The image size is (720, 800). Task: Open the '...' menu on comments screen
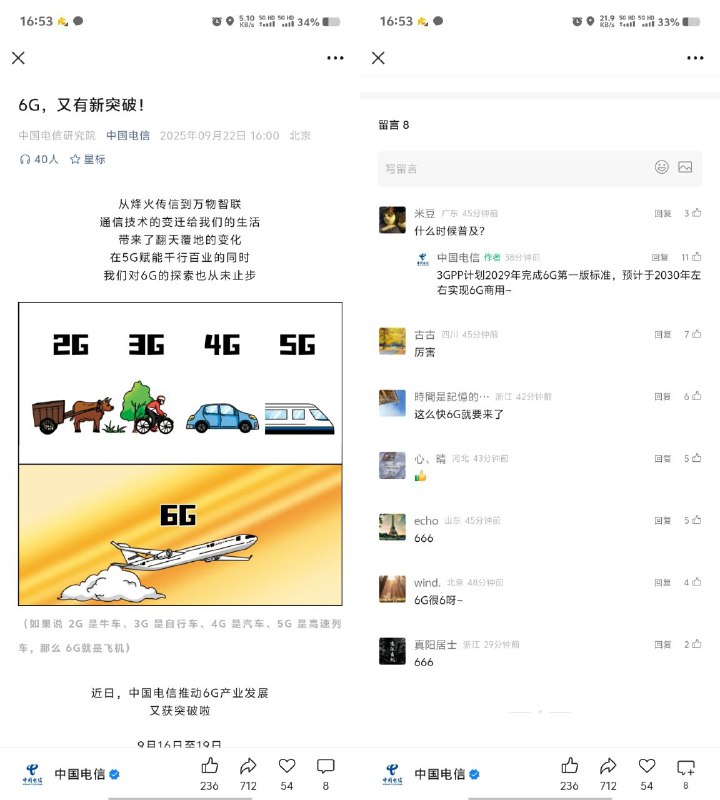(694, 58)
